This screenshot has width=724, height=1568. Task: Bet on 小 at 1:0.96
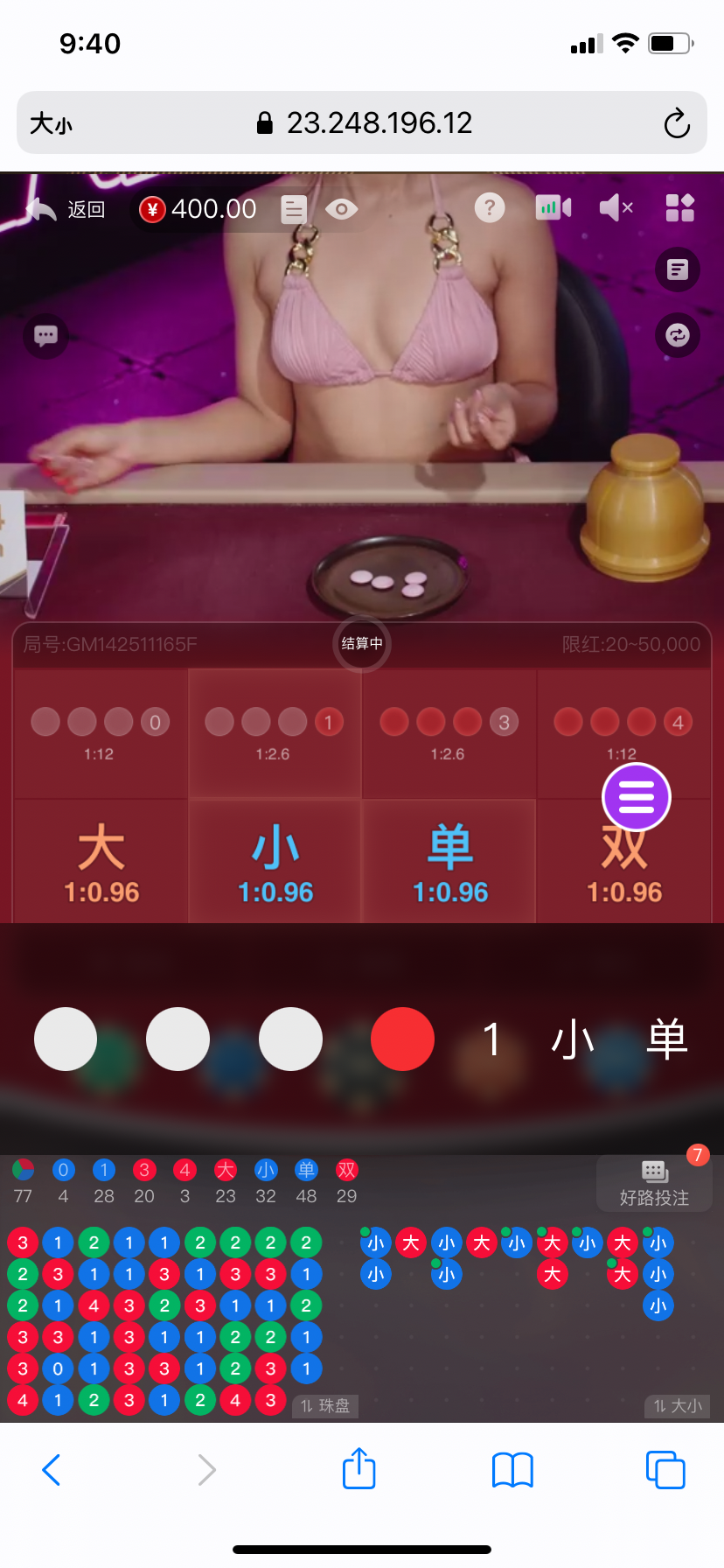[x=275, y=862]
